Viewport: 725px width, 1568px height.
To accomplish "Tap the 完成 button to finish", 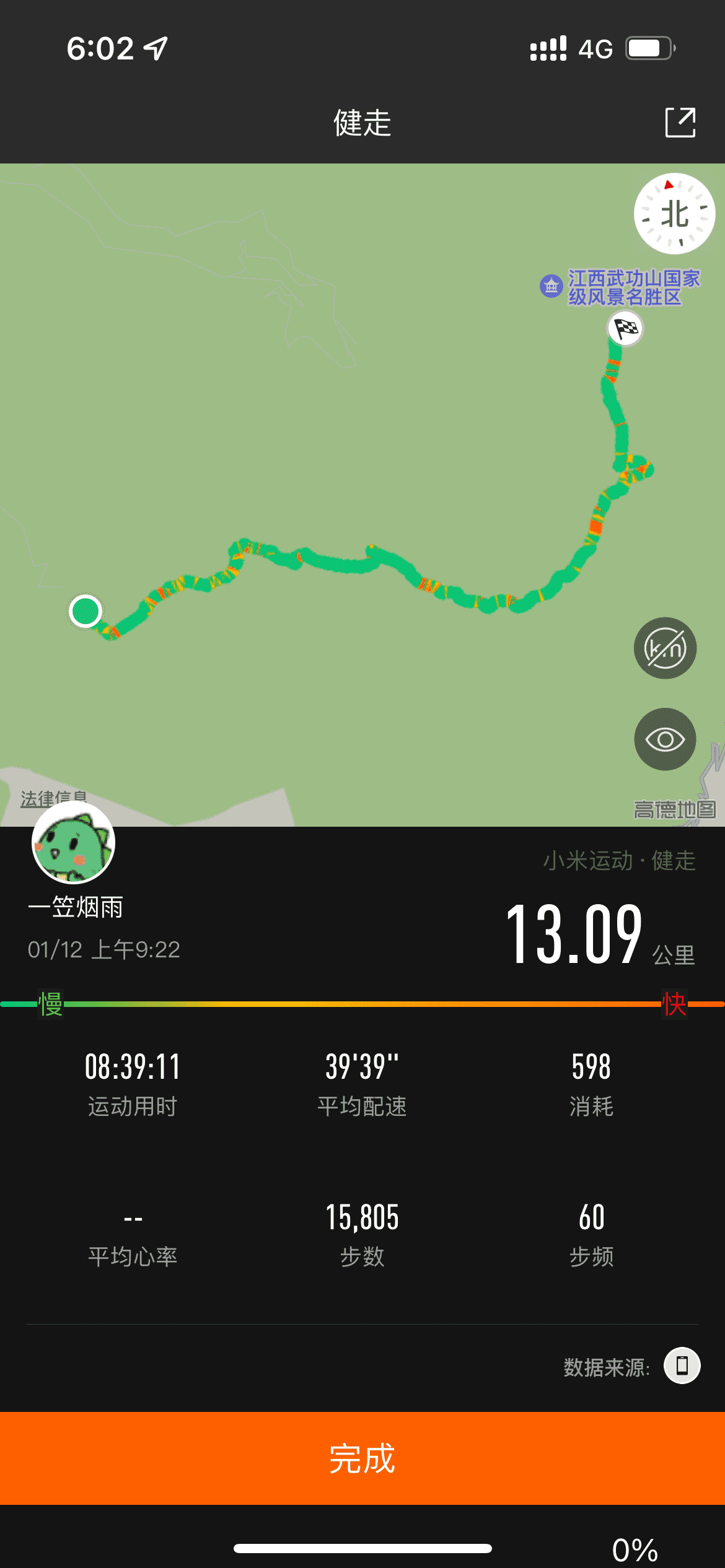I will (362, 1458).
